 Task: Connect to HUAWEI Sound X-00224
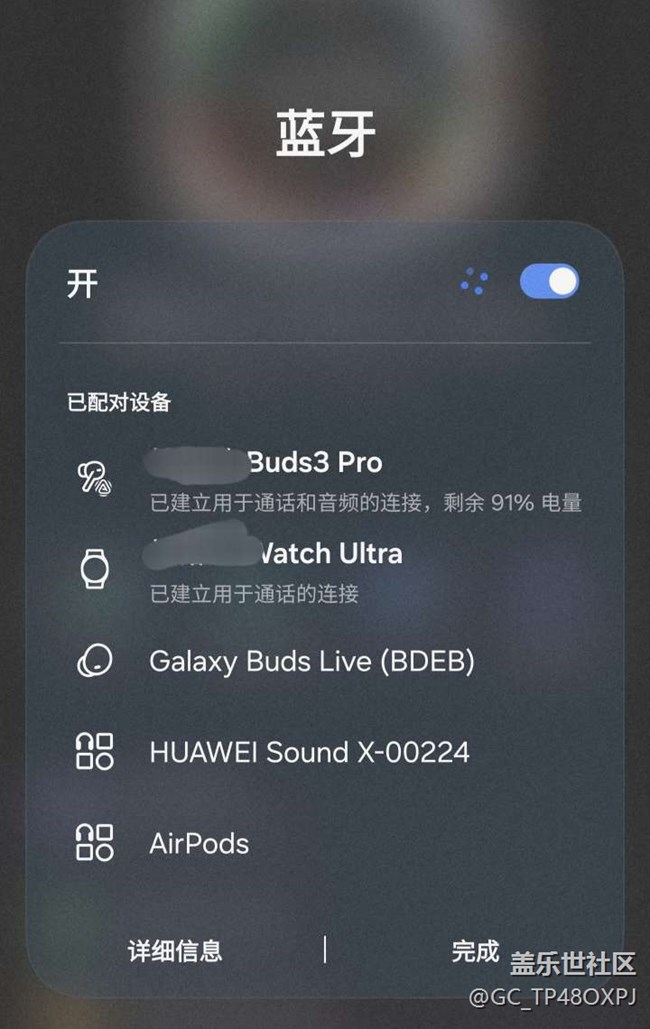[x=309, y=752]
